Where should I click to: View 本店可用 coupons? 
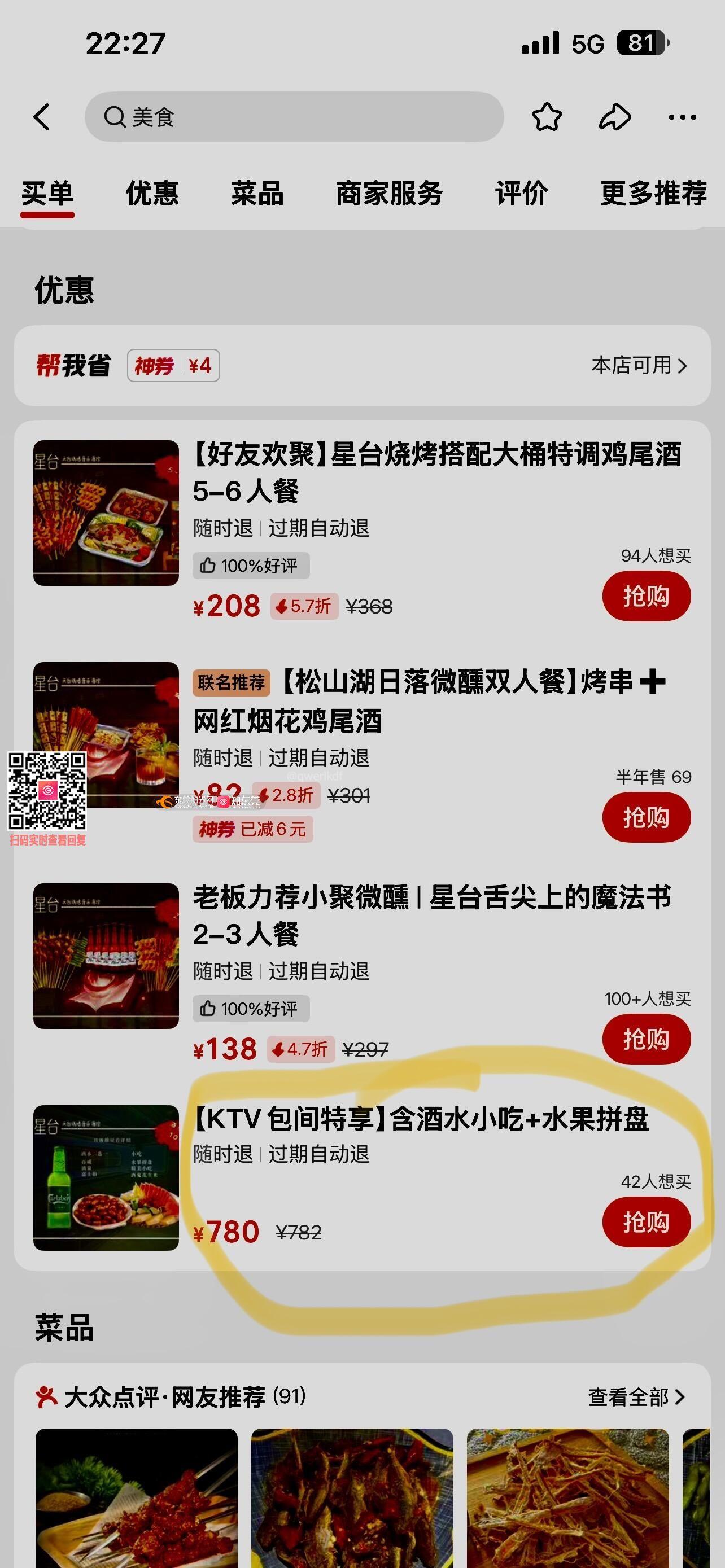(x=639, y=365)
